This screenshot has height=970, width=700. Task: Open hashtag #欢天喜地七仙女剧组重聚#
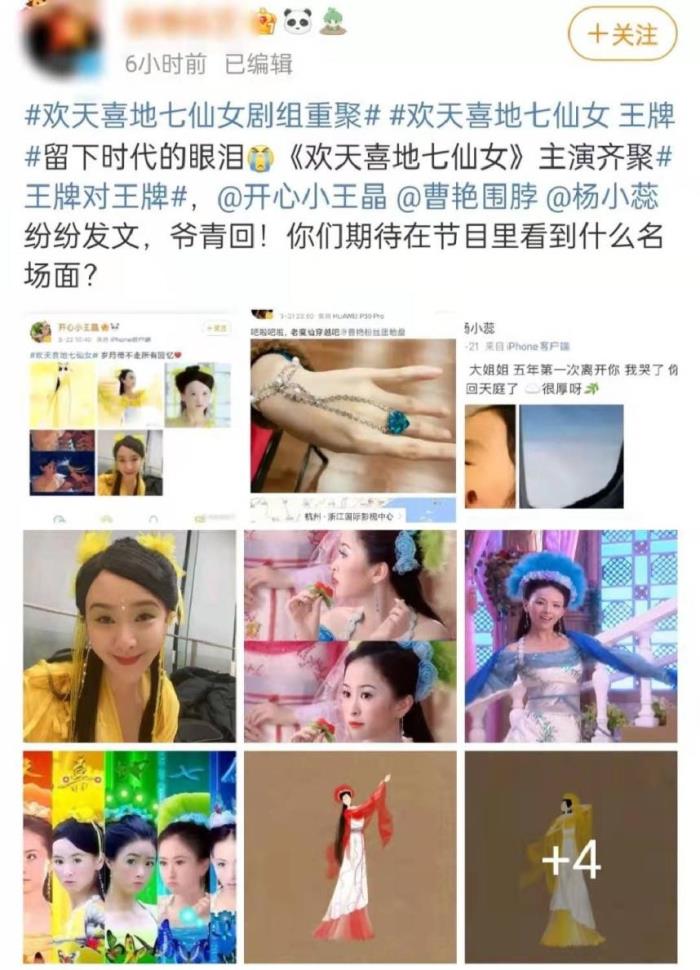(202, 115)
